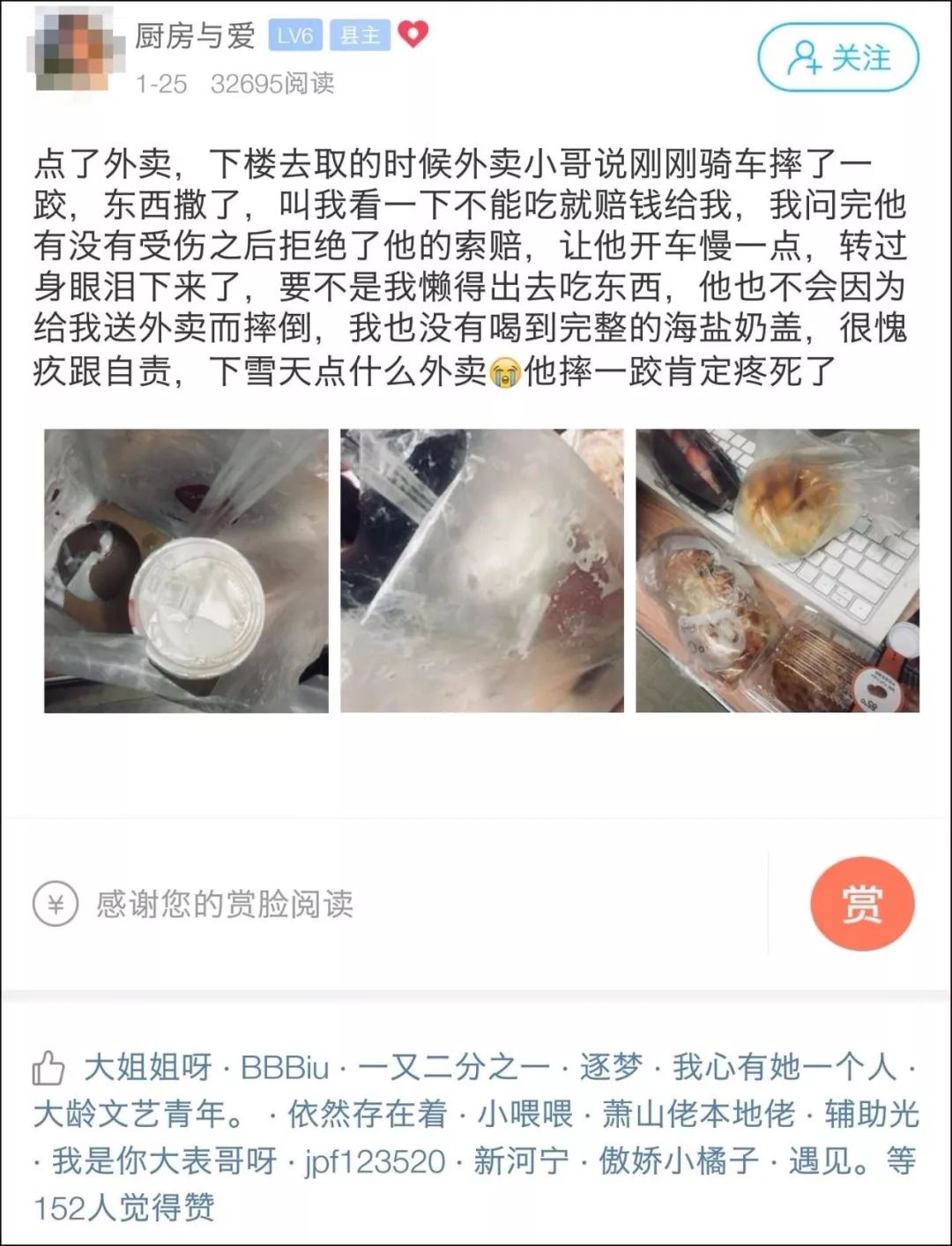Open the spilled milk-cap drink photo
The width and height of the screenshot is (952, 1246).
pos(186,571)
